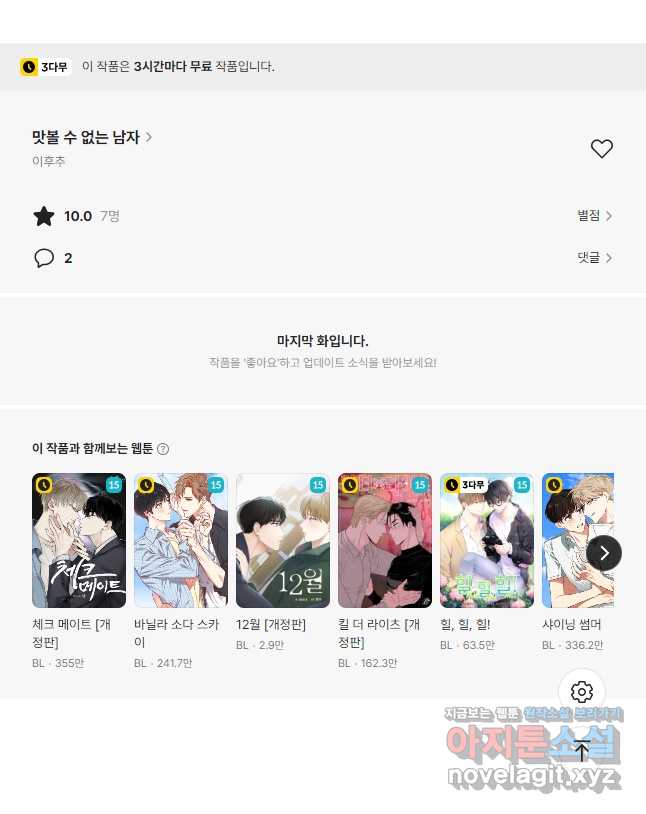
Task: Open the 별점 rating page
Action: coord(594,215)
